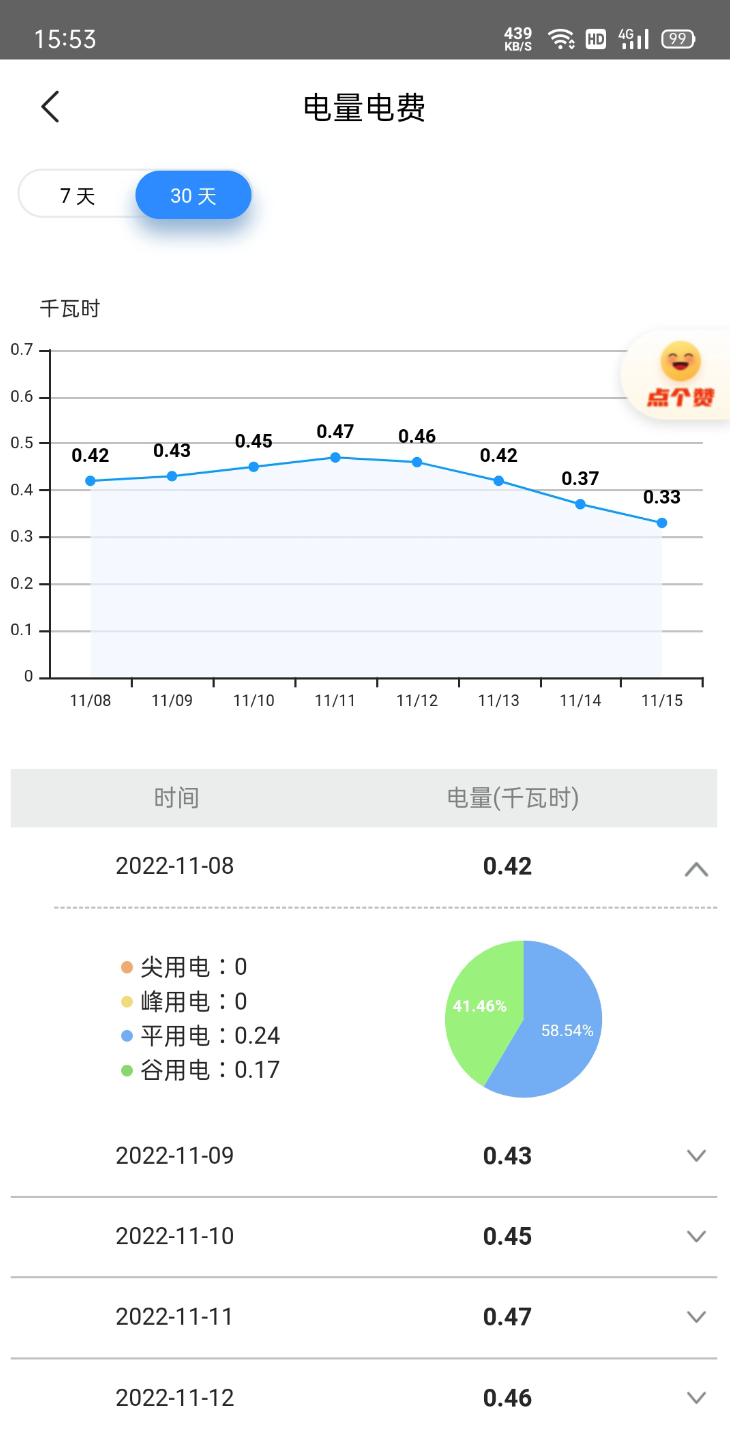Select the 30 天 segment
The image size is (730, 1430).
click(194, 195)
